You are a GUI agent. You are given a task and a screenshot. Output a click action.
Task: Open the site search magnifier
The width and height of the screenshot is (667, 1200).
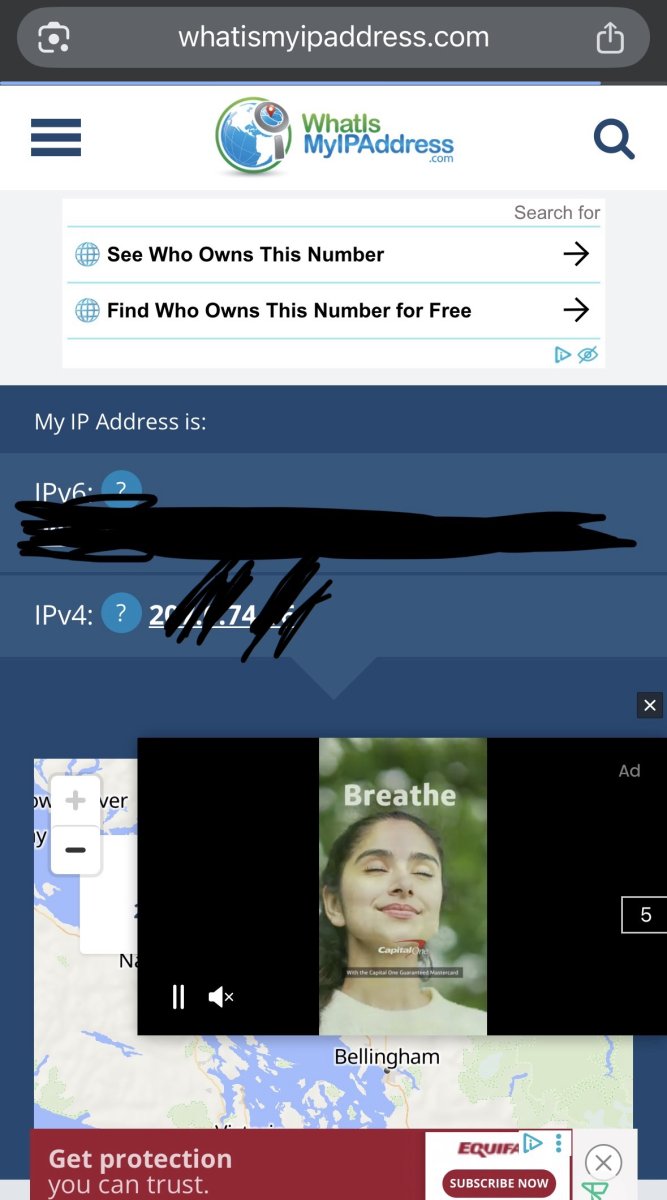pos(613,139)
